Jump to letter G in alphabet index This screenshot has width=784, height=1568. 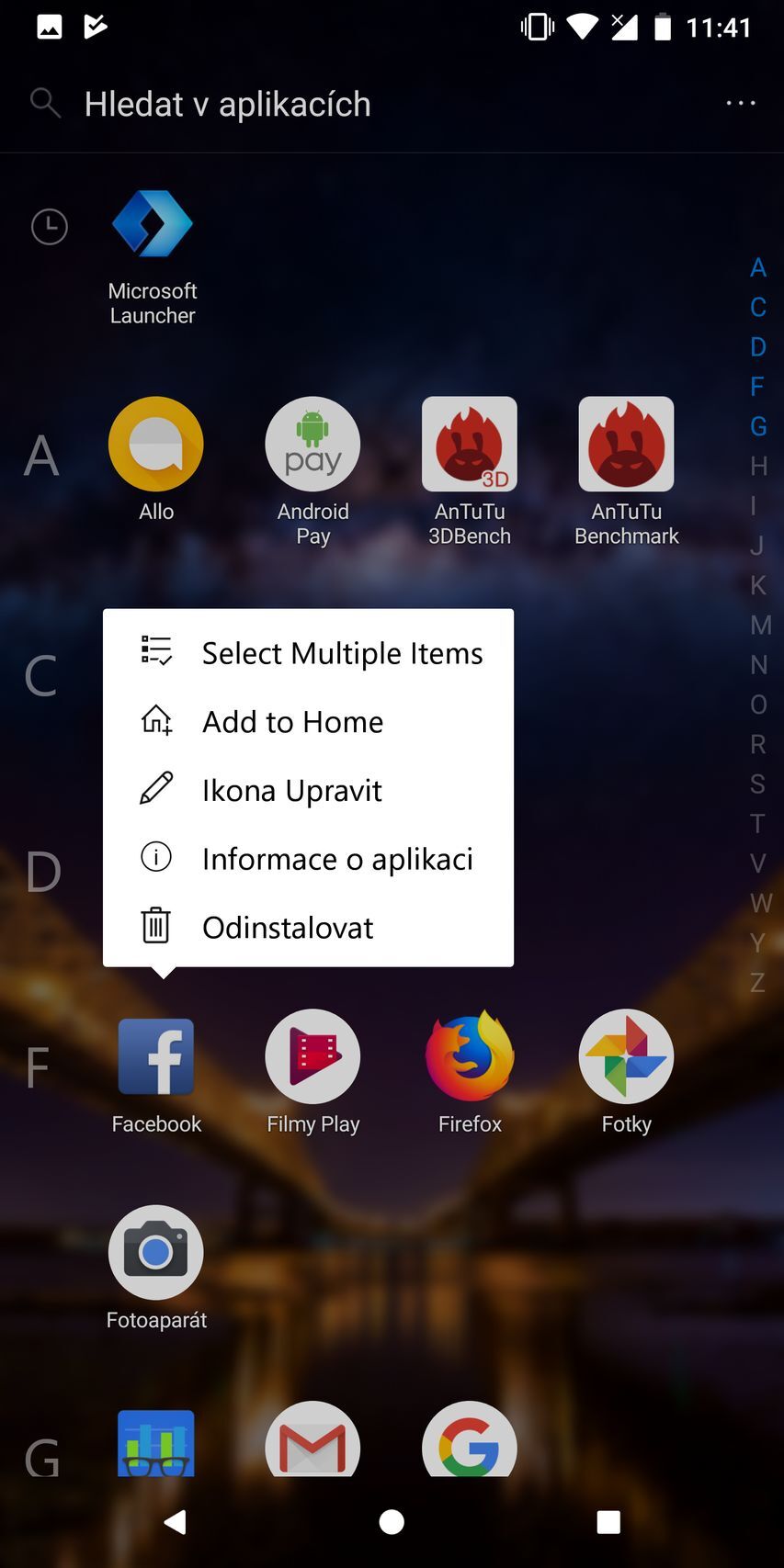(757, 426)
